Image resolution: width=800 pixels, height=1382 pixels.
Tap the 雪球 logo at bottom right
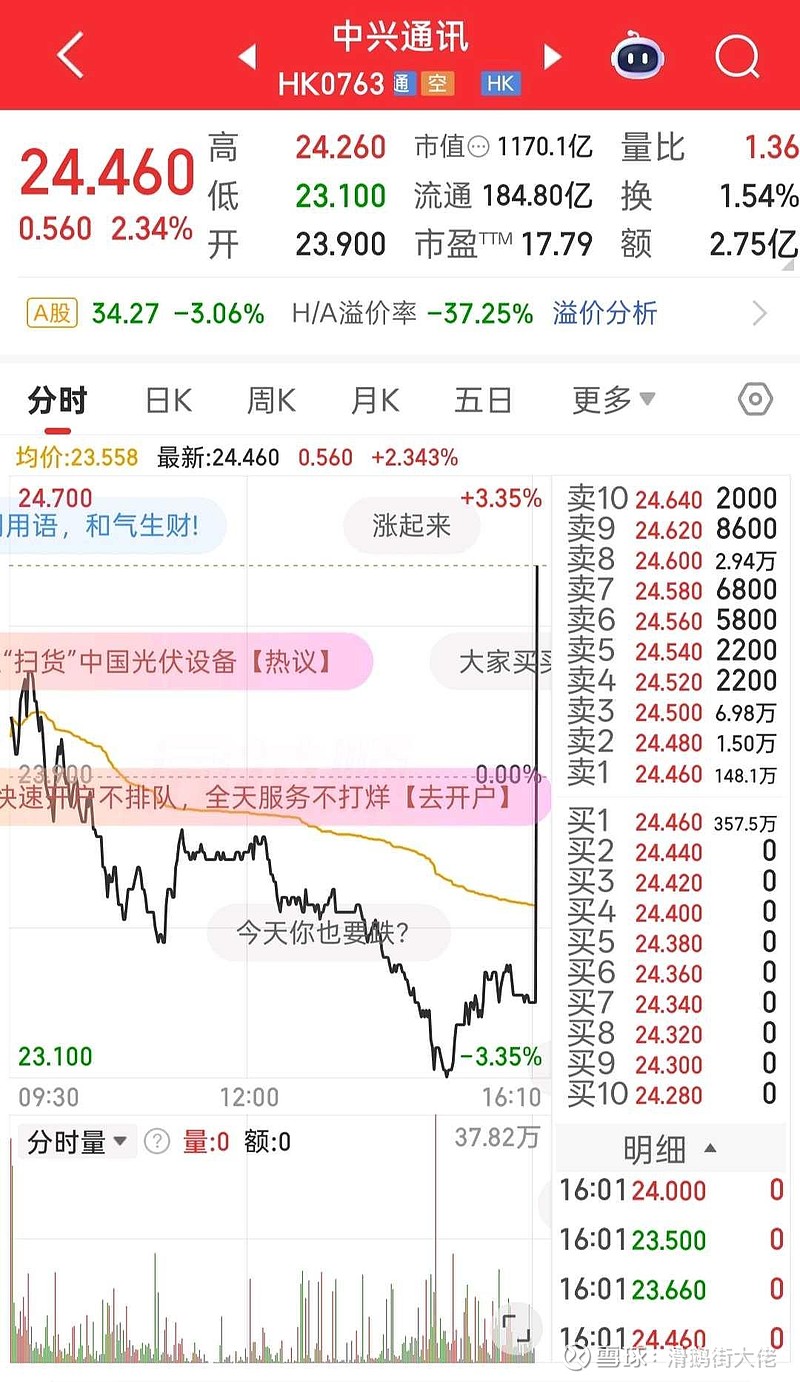578,1356
